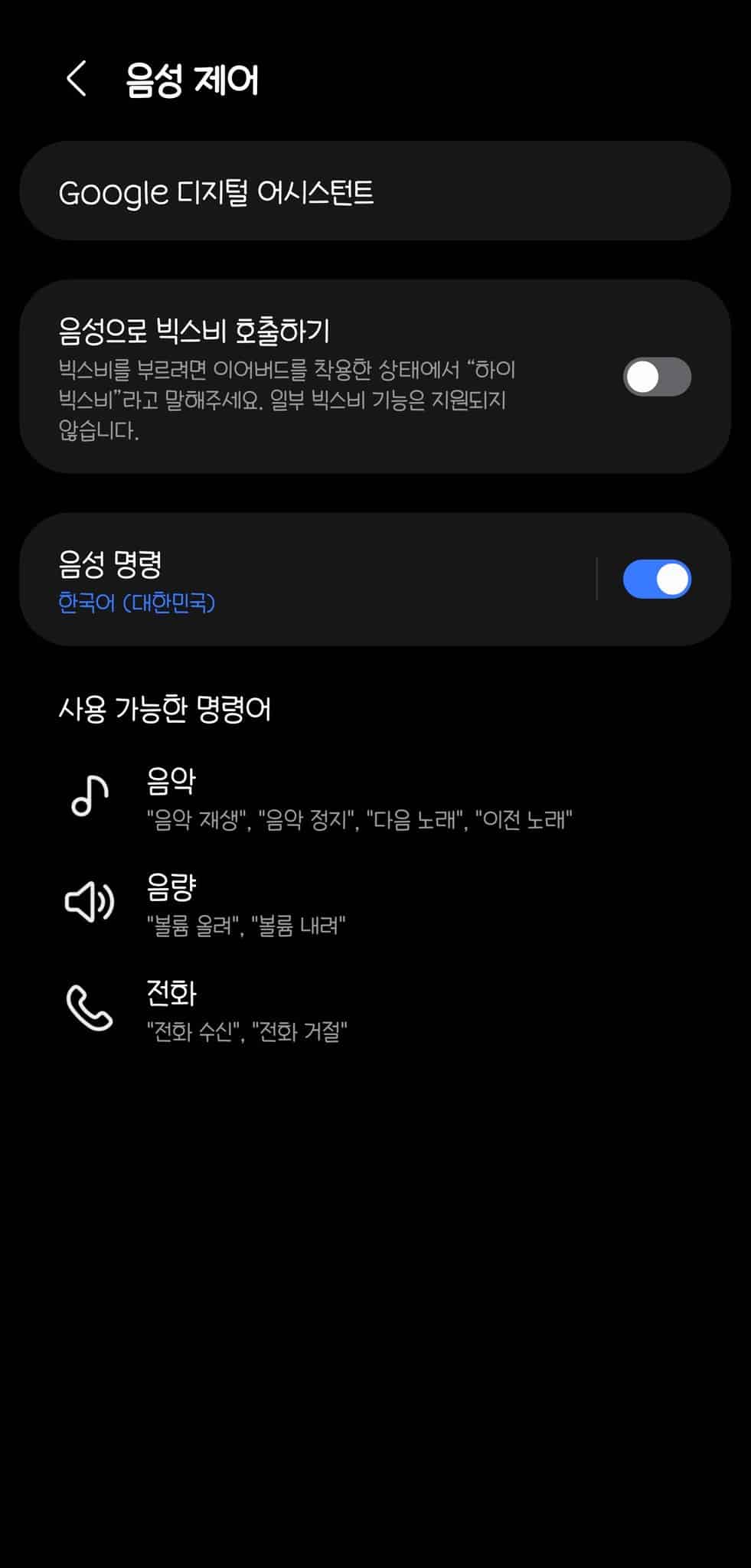Enable 음성으로 빅스비 호출하기 switch
Viewport: 751px width, 1568px height.
tap(657, 377)
